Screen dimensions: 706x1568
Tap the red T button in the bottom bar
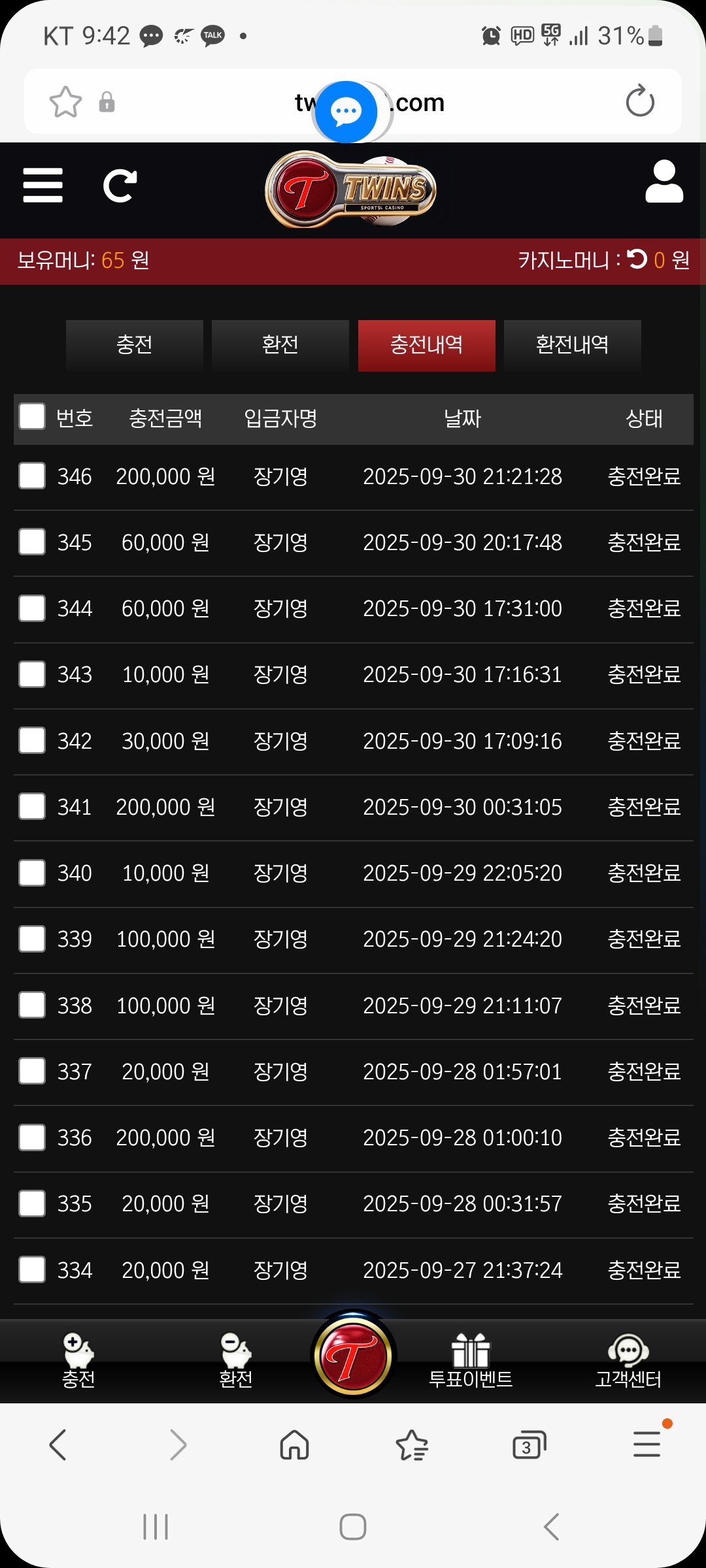click(x=353, y=1356)
